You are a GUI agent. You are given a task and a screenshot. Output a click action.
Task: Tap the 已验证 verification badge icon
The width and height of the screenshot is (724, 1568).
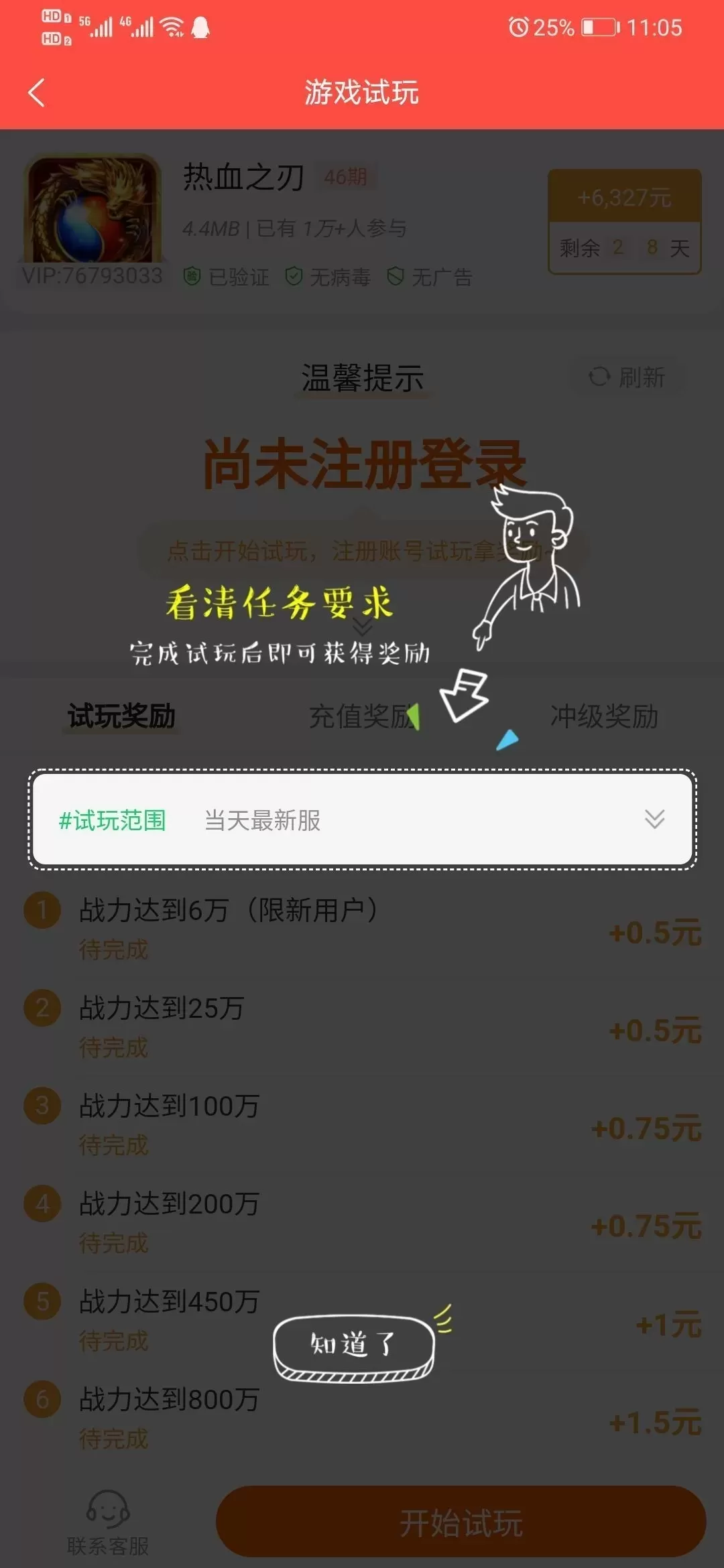pyautogui.click(x=193, y=277)
